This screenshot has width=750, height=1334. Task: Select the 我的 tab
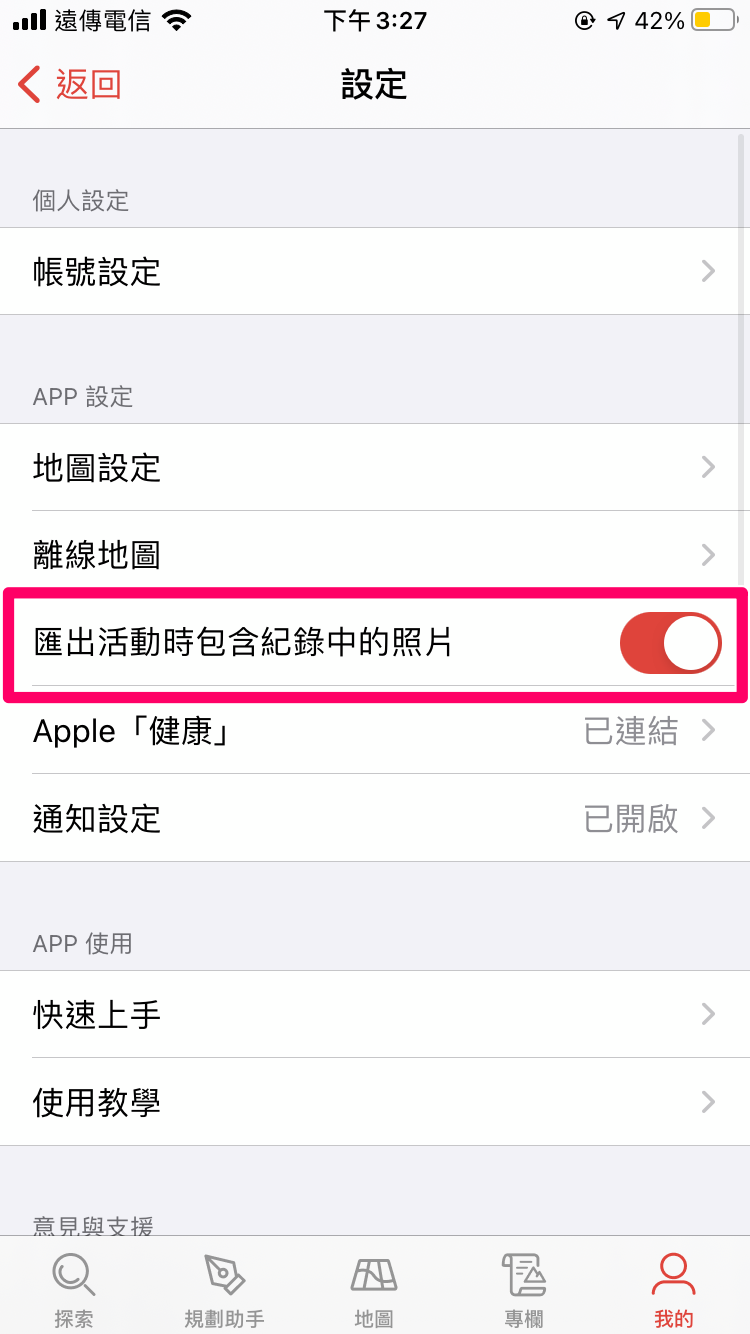pyautogui.click(x=673, y=1289)
